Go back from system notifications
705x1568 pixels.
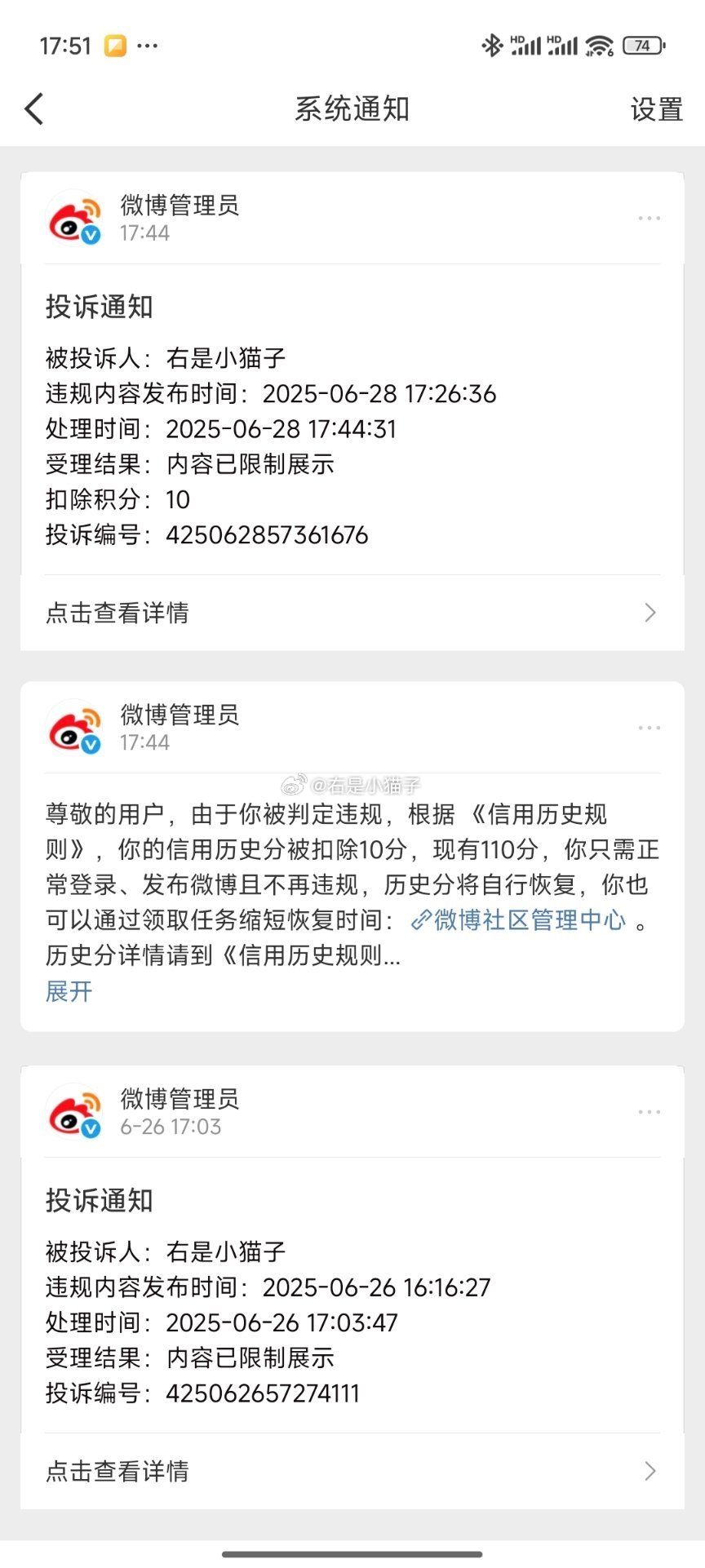click(x=34, y=109)
